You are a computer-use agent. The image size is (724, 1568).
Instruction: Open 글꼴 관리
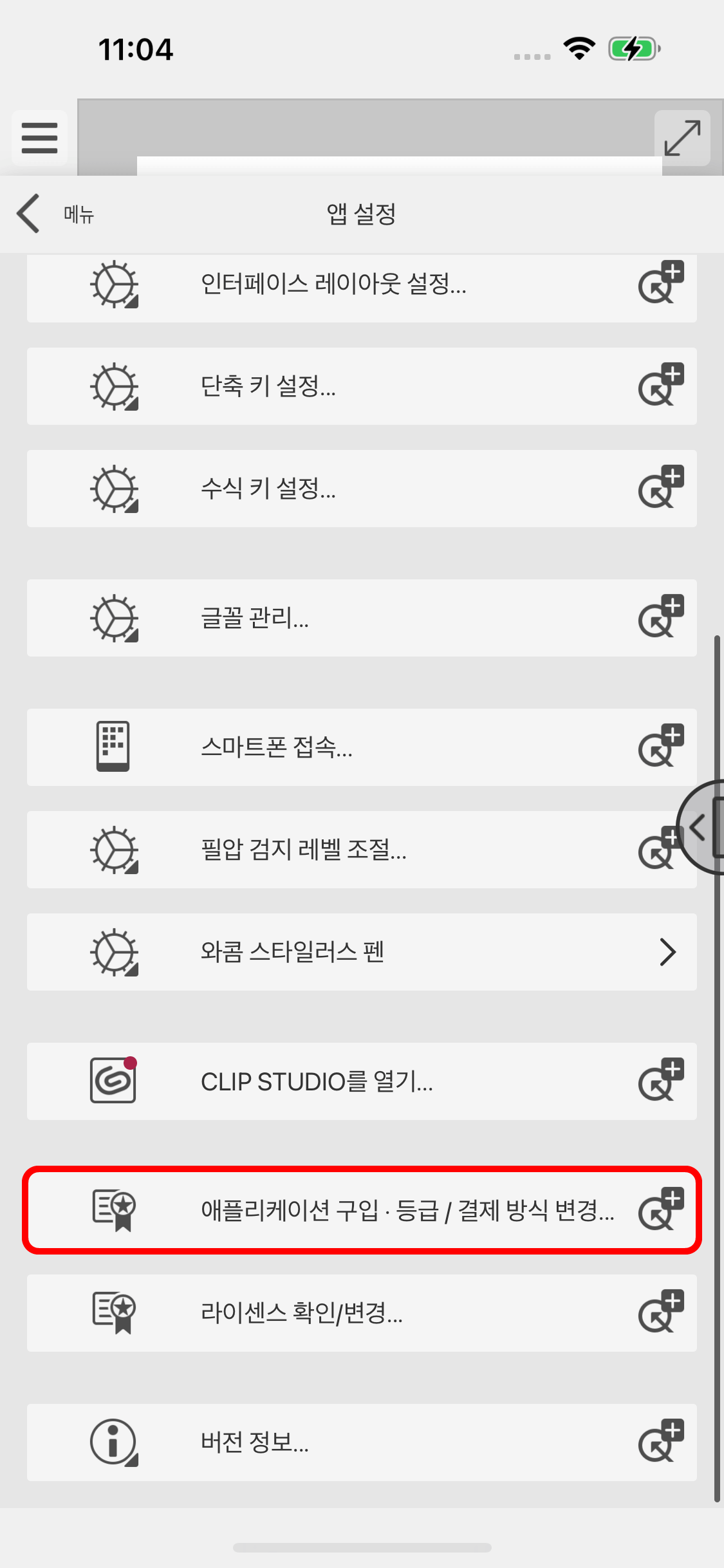click(255, 618)
